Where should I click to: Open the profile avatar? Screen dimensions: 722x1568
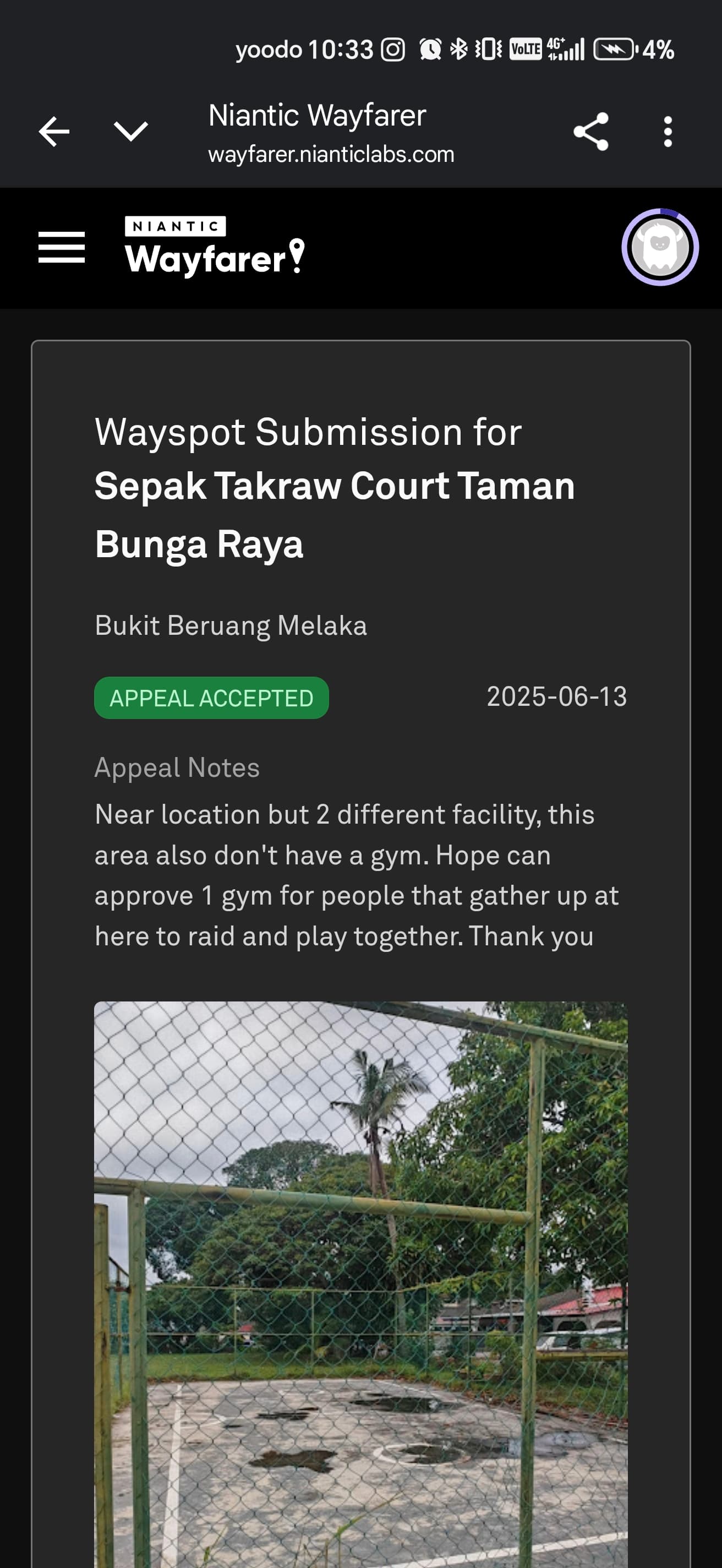point(660,247)
